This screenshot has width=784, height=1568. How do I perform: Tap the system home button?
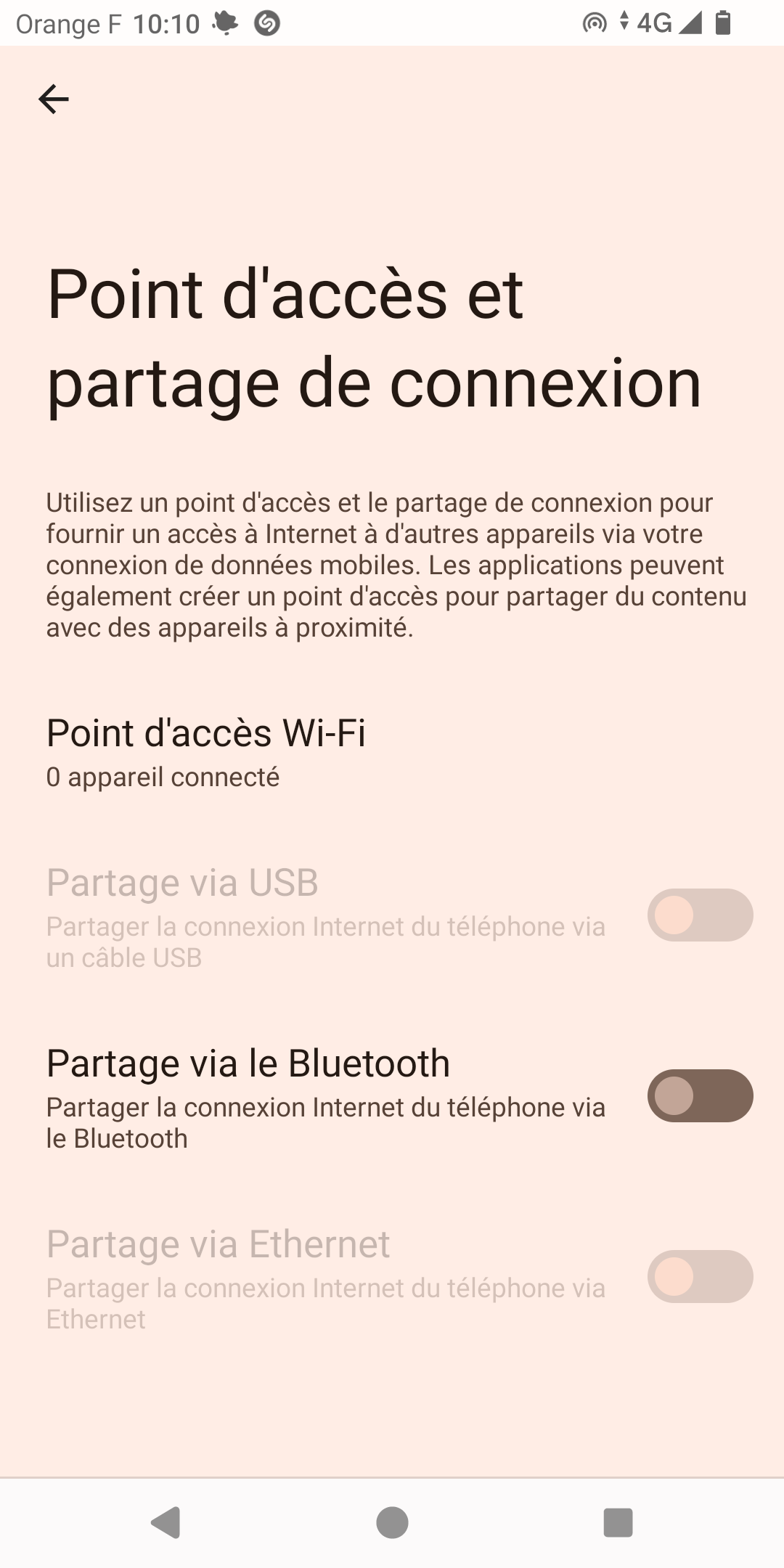[392, 1522]
